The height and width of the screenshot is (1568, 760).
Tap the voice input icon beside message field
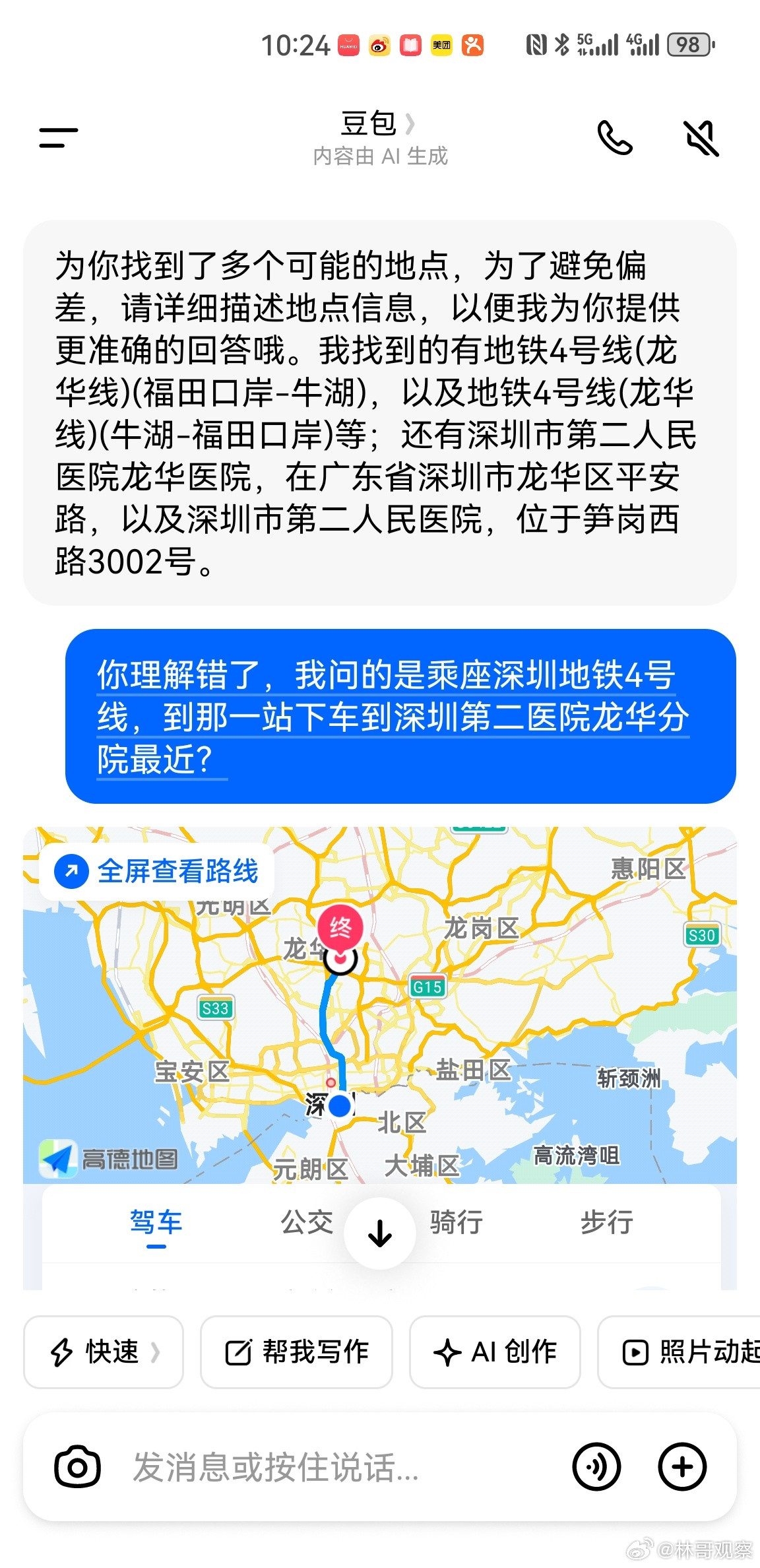(597, 1466)
